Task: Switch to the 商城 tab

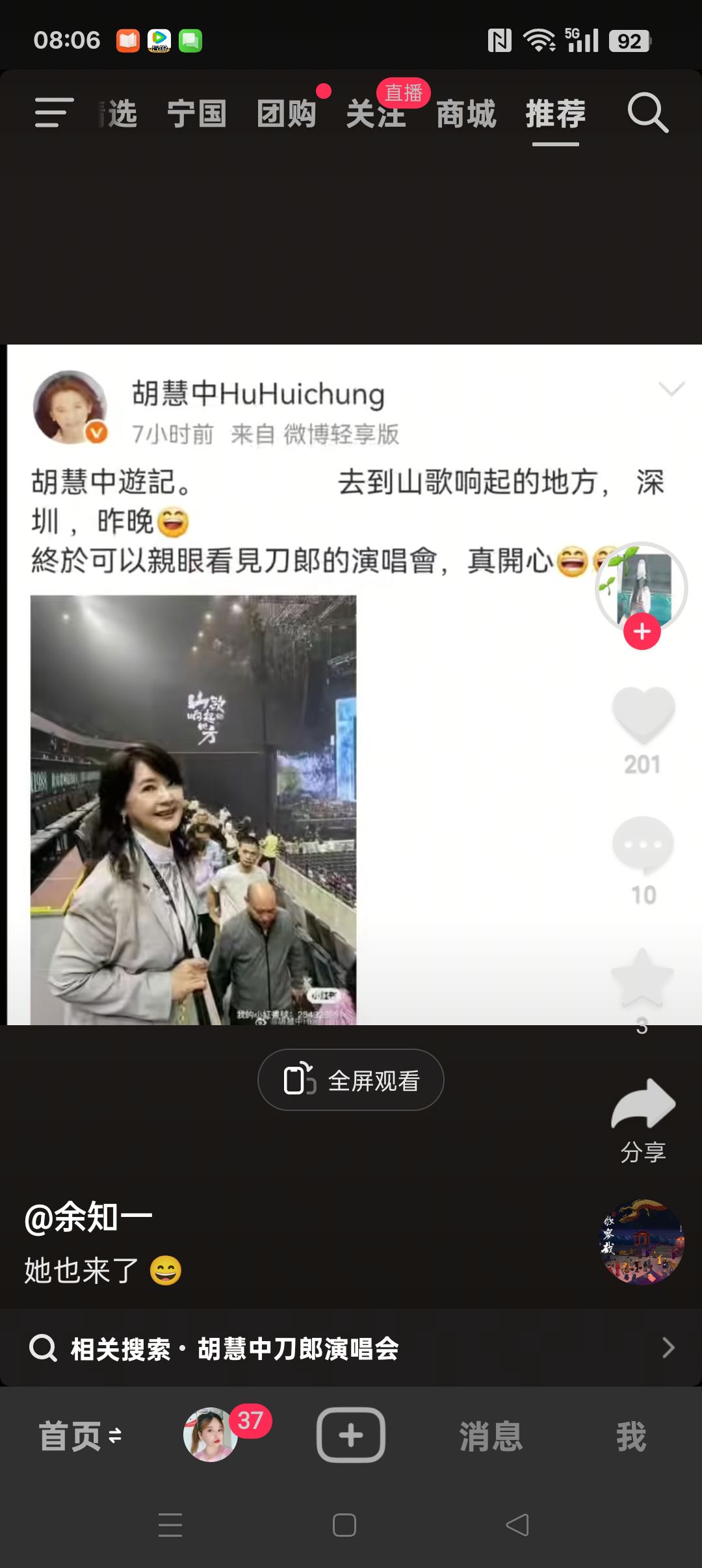Action: coord(466,114)
